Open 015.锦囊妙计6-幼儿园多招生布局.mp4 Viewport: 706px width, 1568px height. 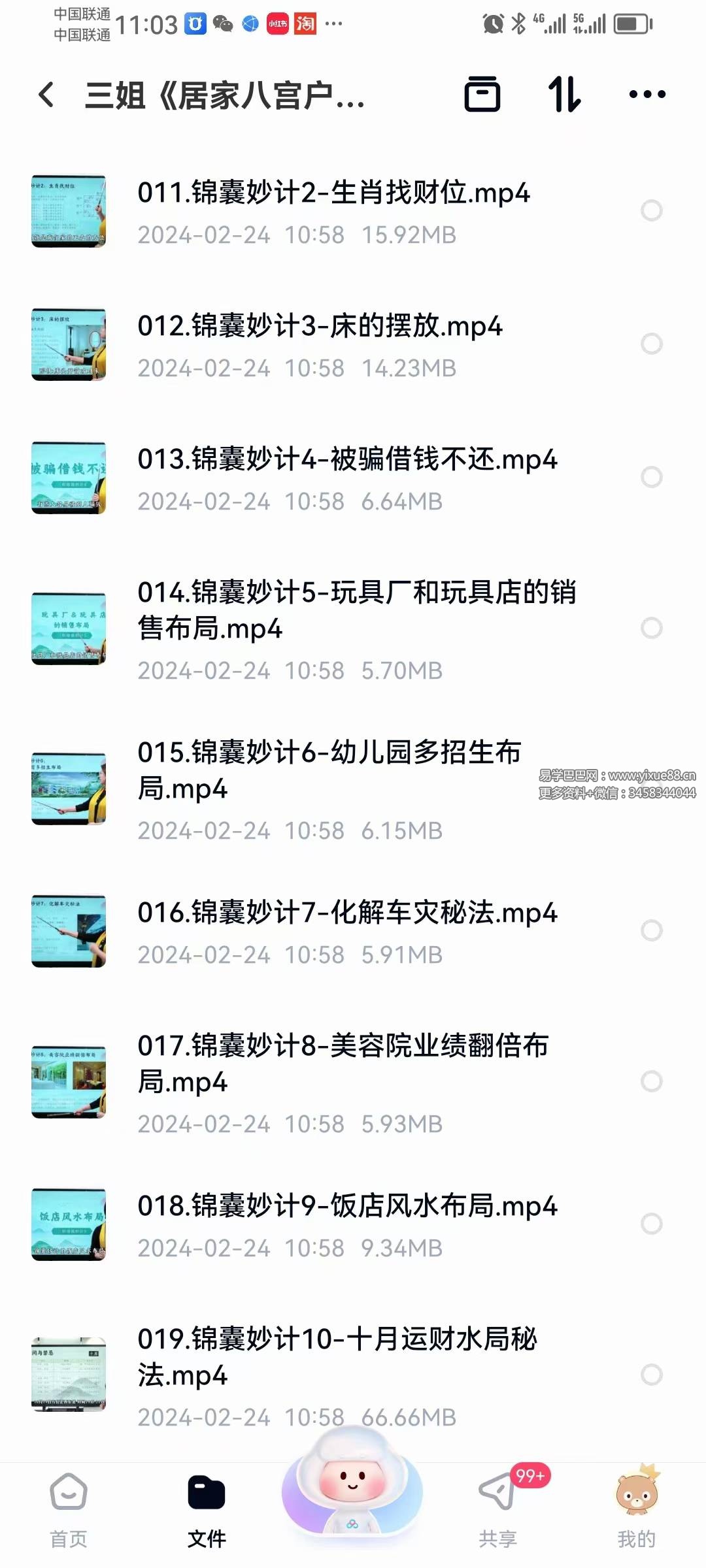click(x=329, y=770)
